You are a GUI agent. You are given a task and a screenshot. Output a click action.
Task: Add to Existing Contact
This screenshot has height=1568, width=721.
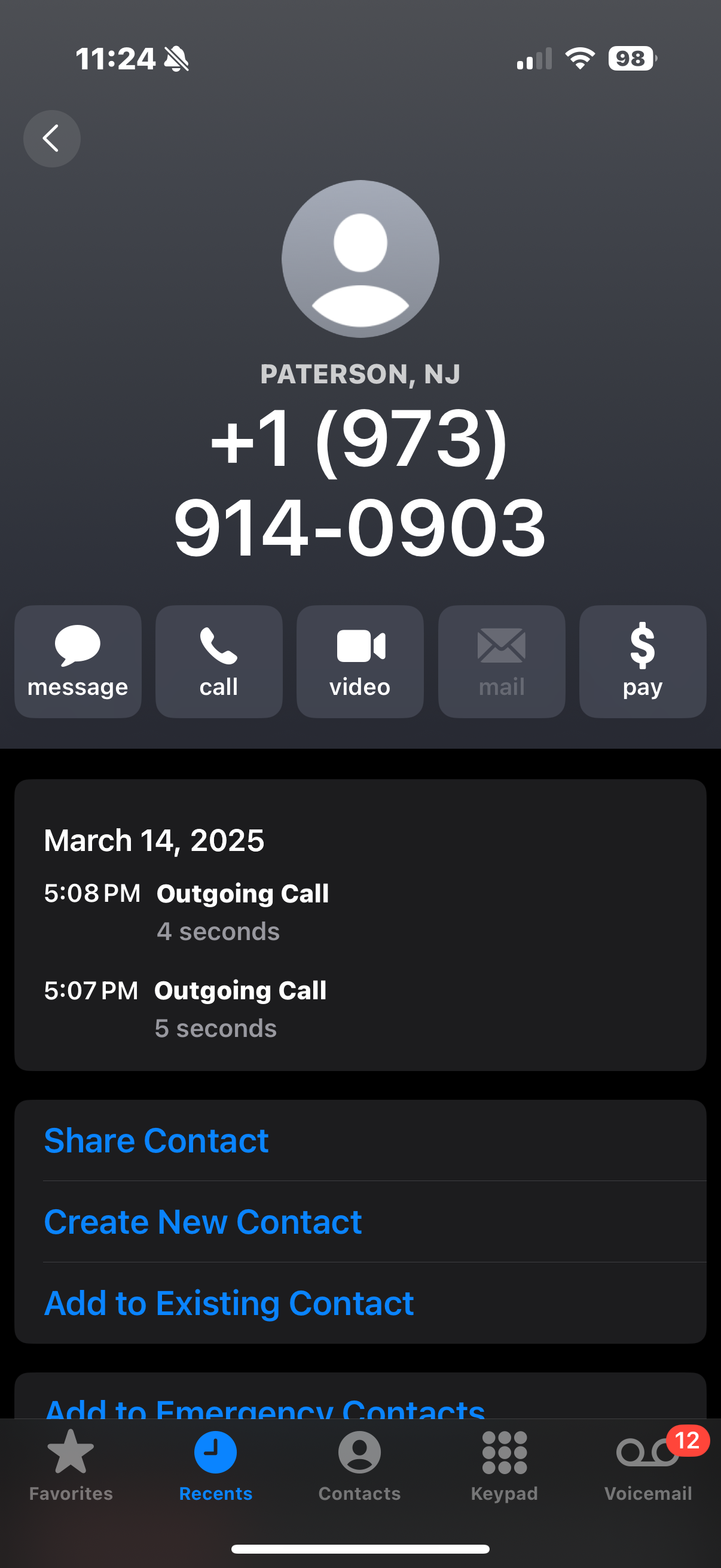click(230, 1303)
